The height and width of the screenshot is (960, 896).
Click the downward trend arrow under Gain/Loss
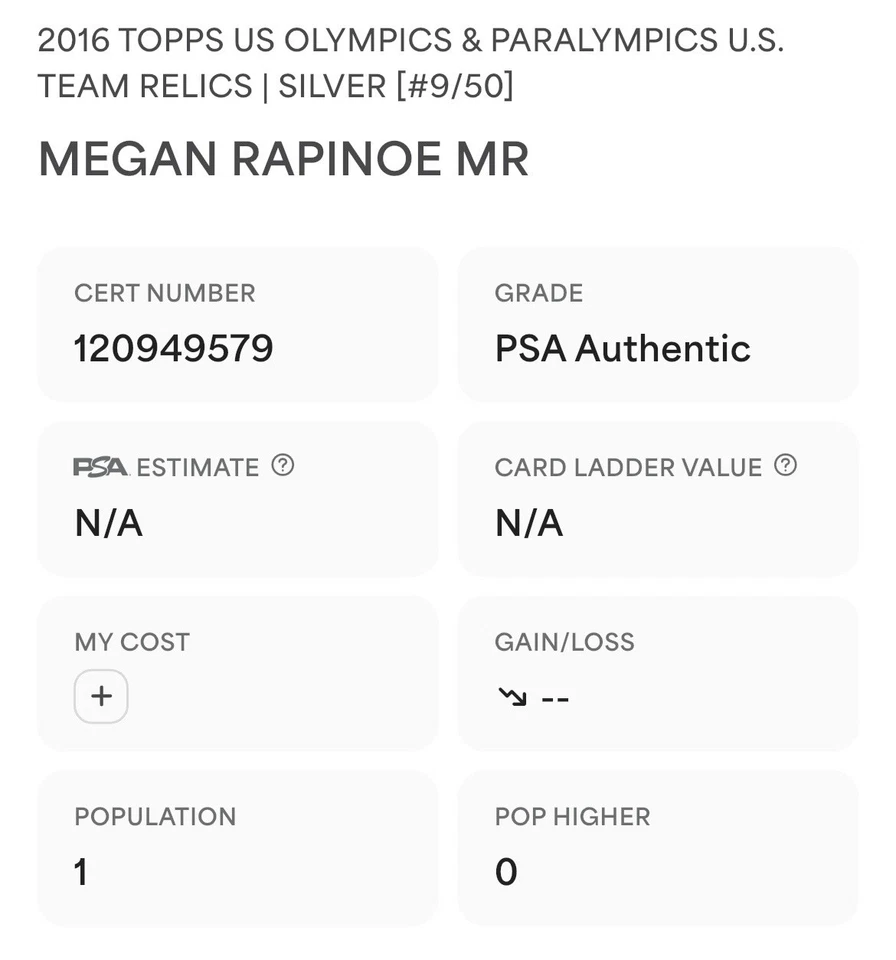pyautogui.click(x=512, y=697)
